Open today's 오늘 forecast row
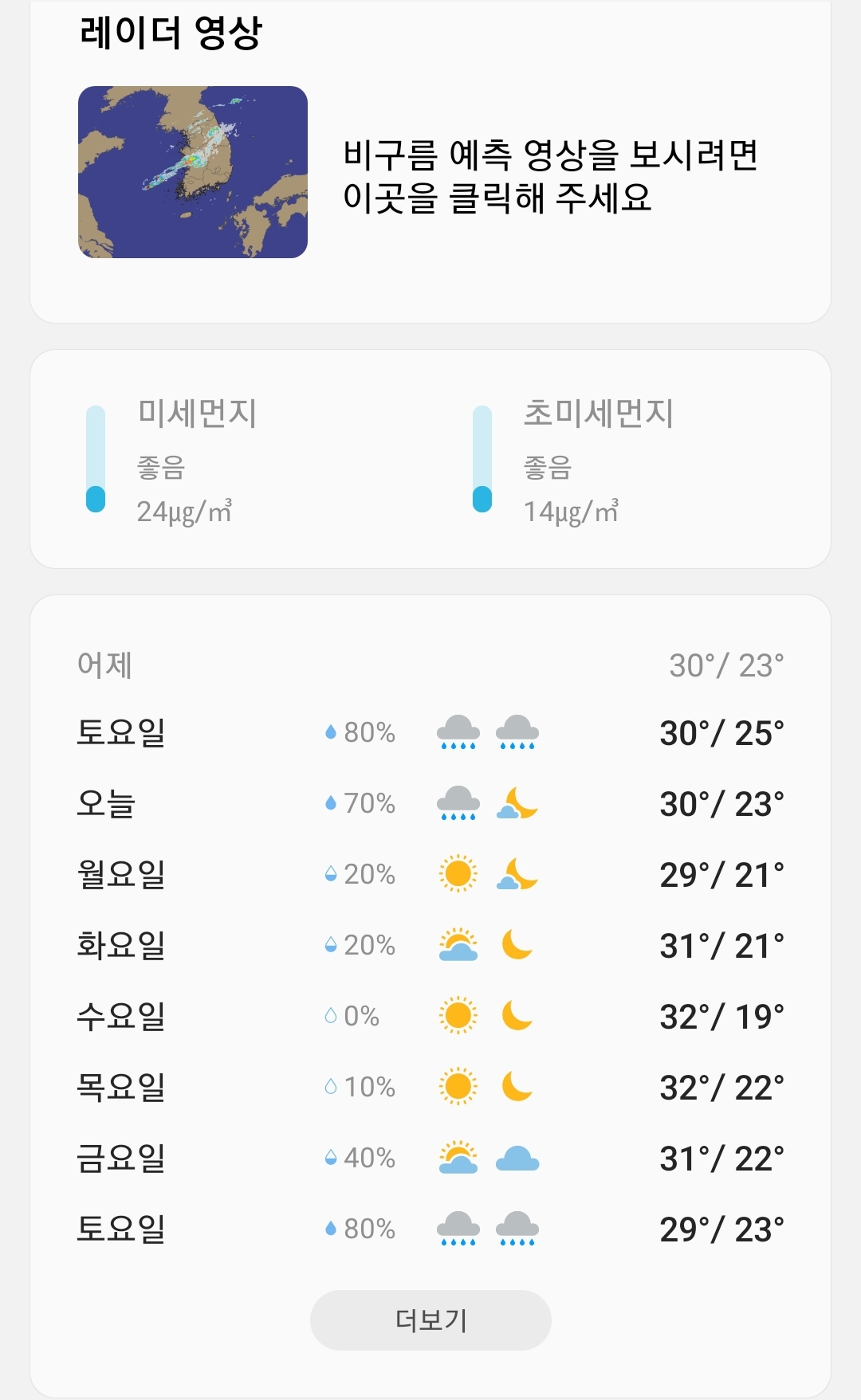This screenshot has height=1400, width=861. point(431,803)
